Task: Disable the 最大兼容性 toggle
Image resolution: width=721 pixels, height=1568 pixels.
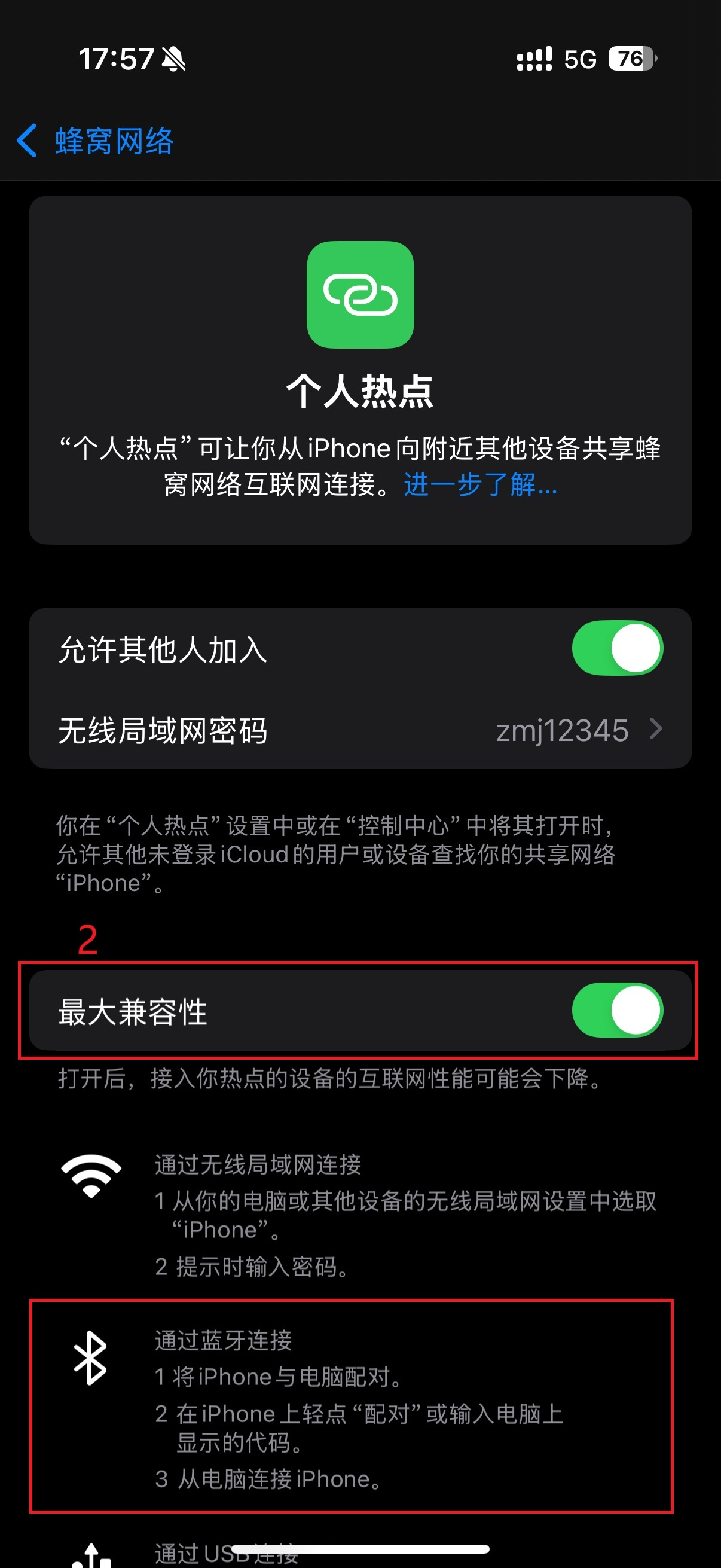Action: (617, 1010)
